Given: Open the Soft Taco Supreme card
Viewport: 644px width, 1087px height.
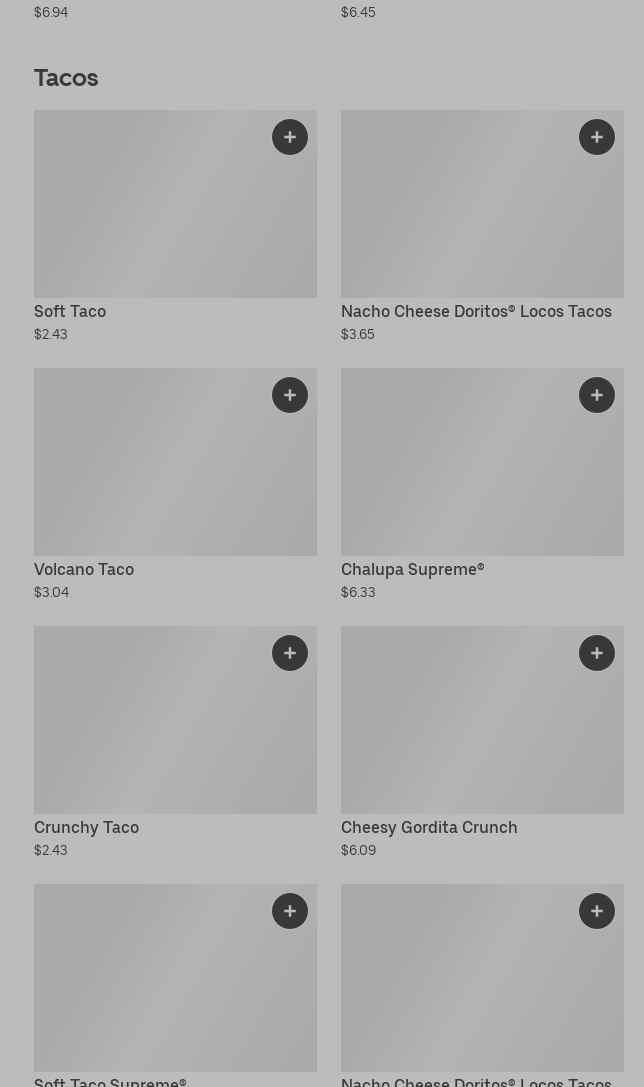Looking at the screenshot, I should 160,990.
